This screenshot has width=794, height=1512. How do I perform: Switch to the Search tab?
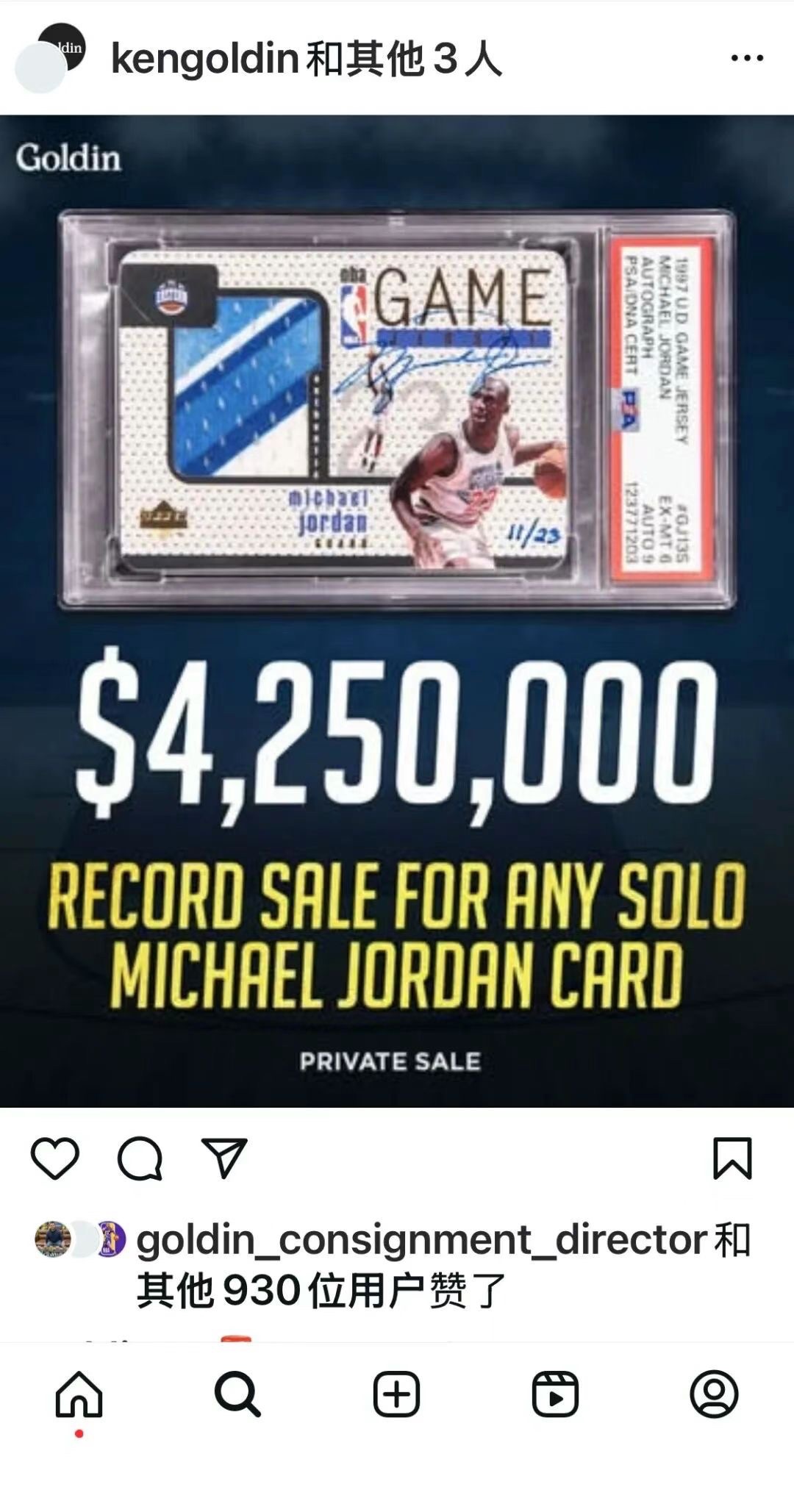coord(237,1394)
